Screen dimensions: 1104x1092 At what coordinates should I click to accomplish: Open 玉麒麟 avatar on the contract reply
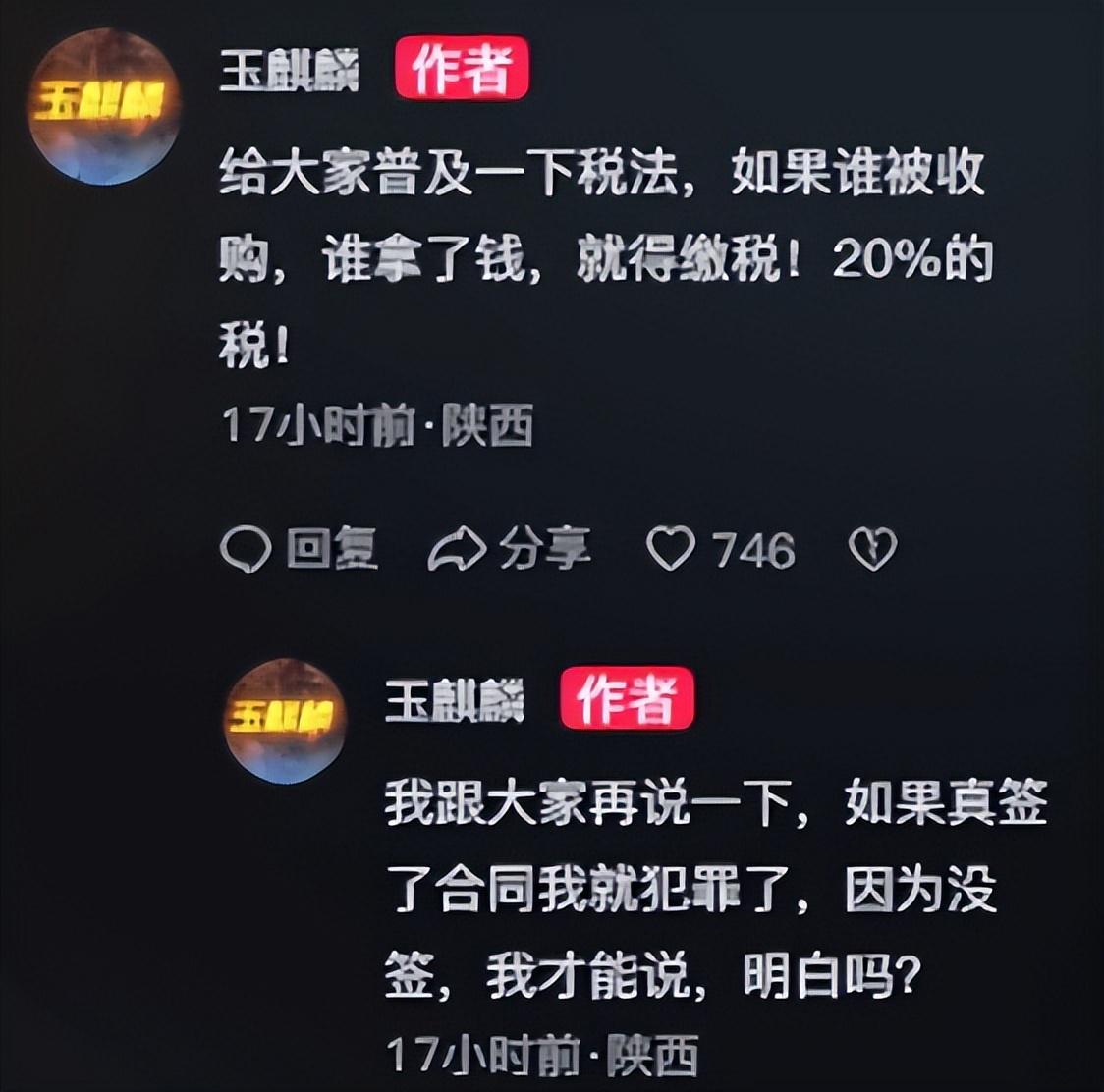click(x=285, y=722)
